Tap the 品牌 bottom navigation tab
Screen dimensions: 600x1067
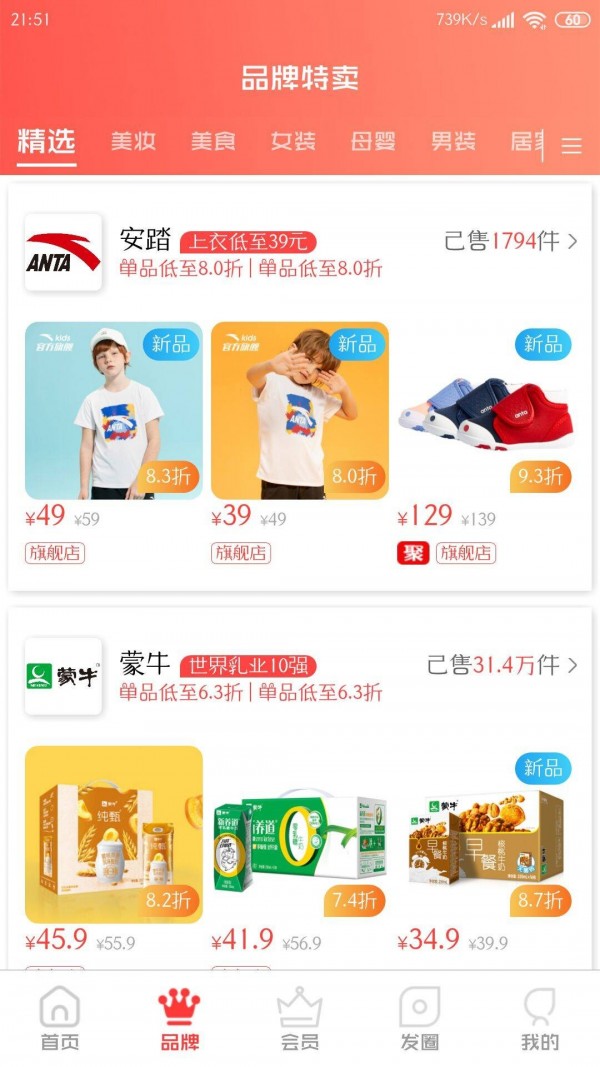point(179,1020)
